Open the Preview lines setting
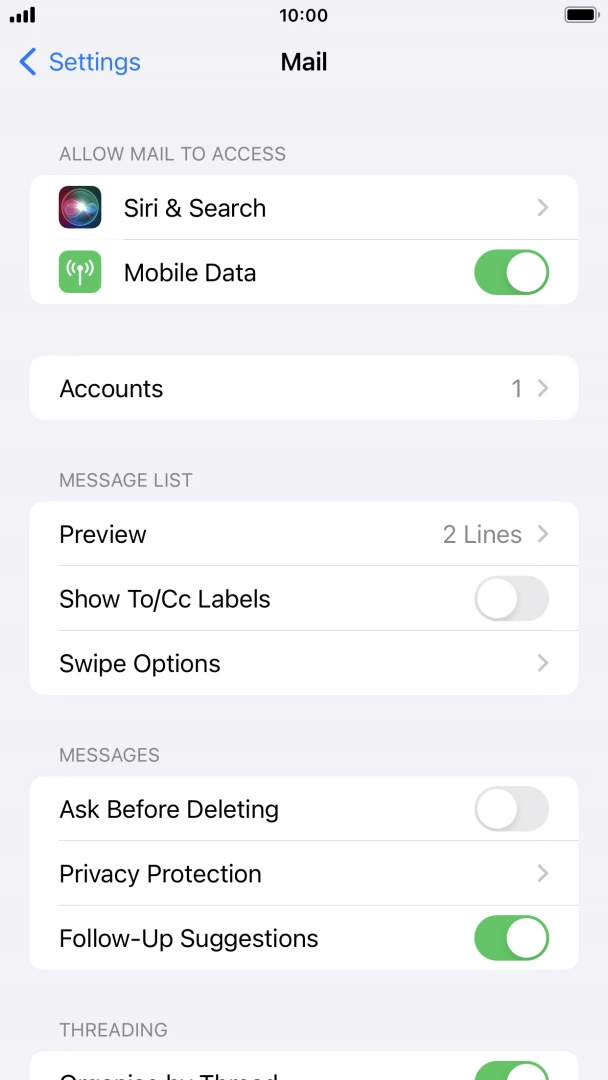The image size is (608, 1080). coord(304,535)
